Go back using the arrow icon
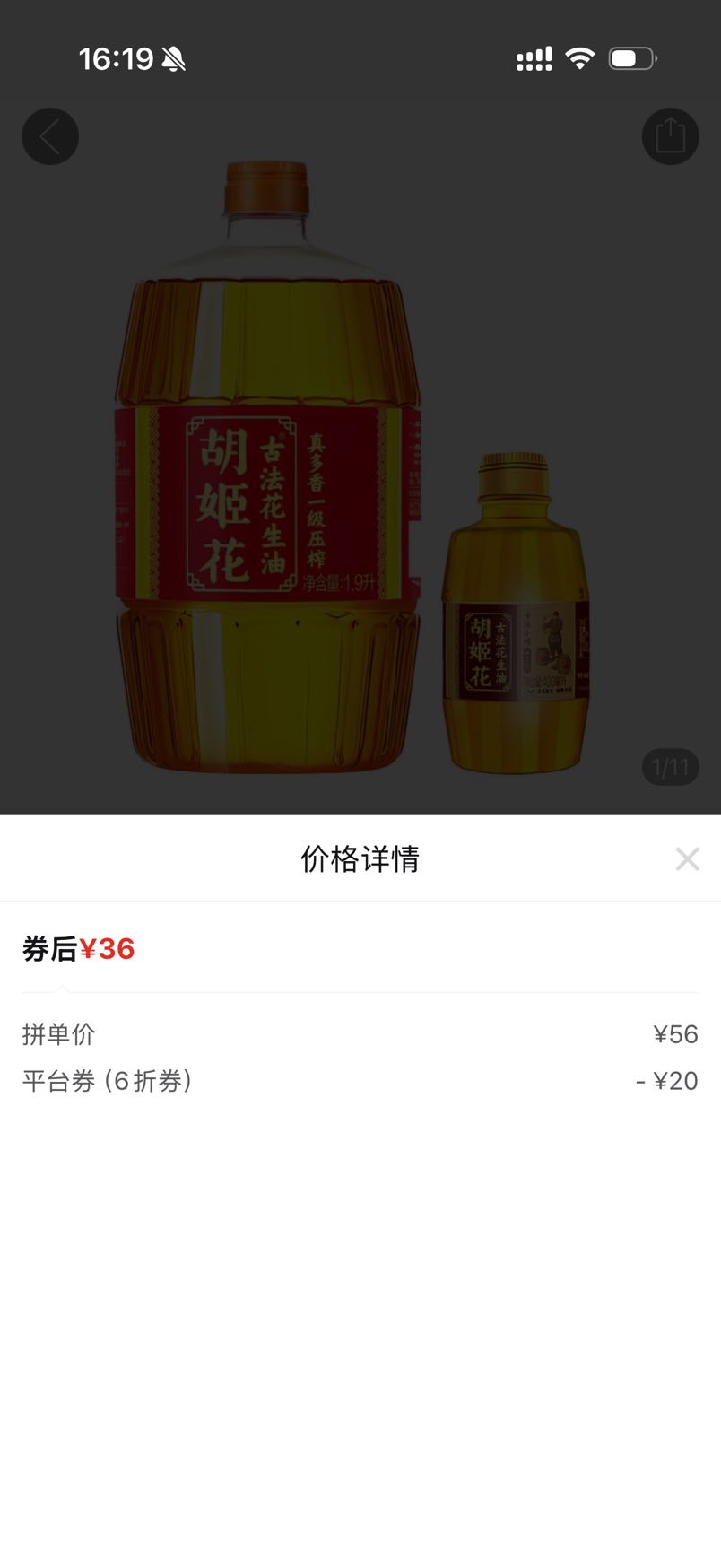Screen dimensions: 721x1568 50,136
